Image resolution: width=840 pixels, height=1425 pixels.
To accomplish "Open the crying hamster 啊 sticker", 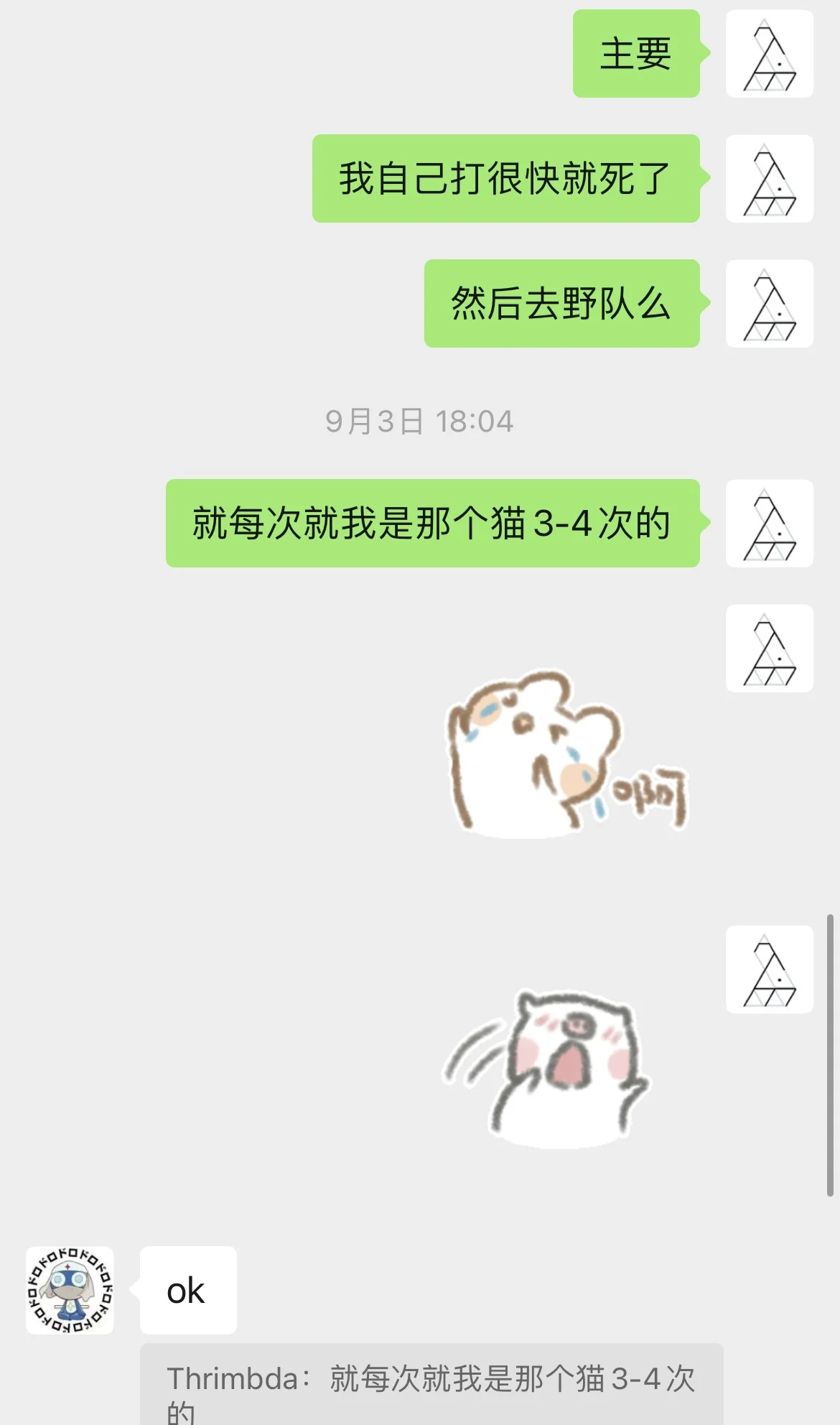I will coord(567,754).
